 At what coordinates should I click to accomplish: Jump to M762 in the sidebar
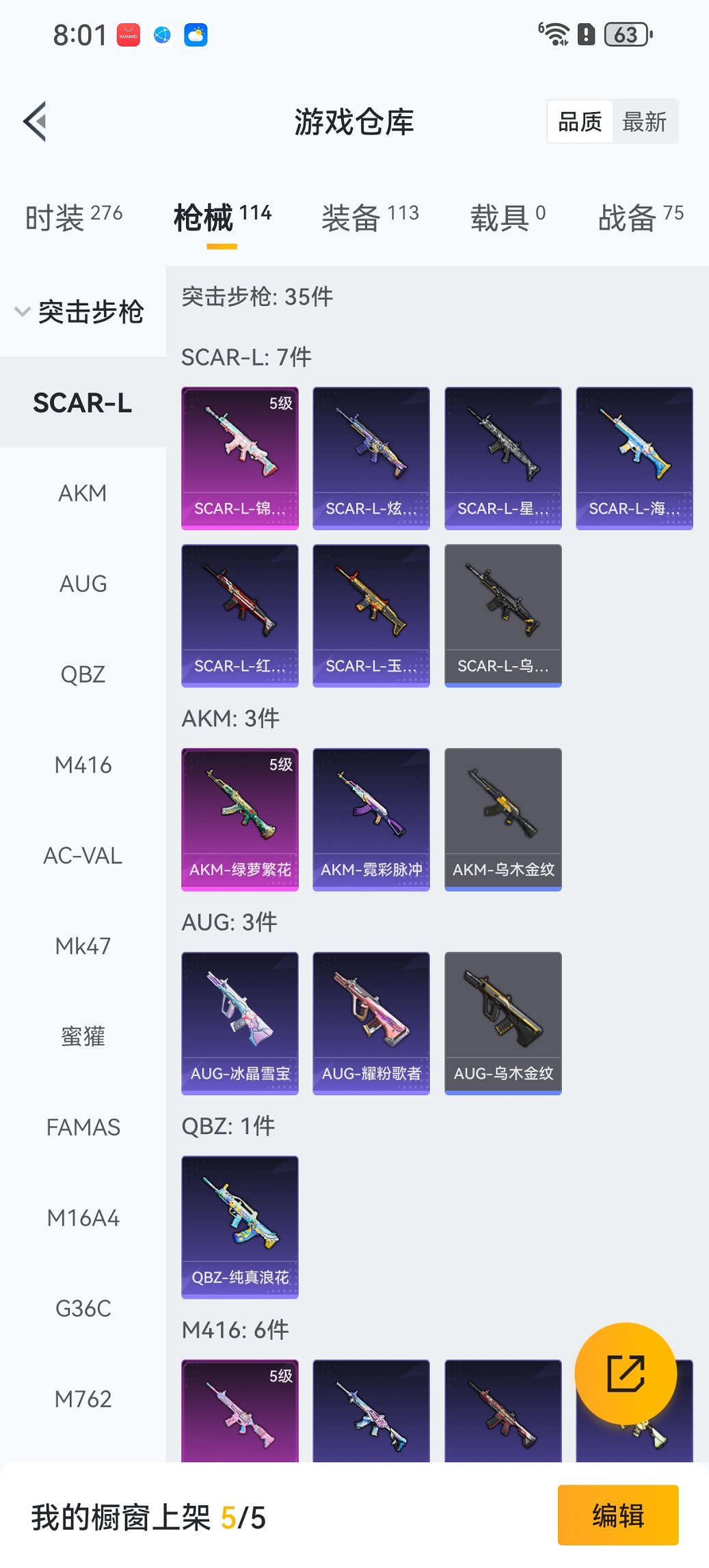(x=83, y=1399)
